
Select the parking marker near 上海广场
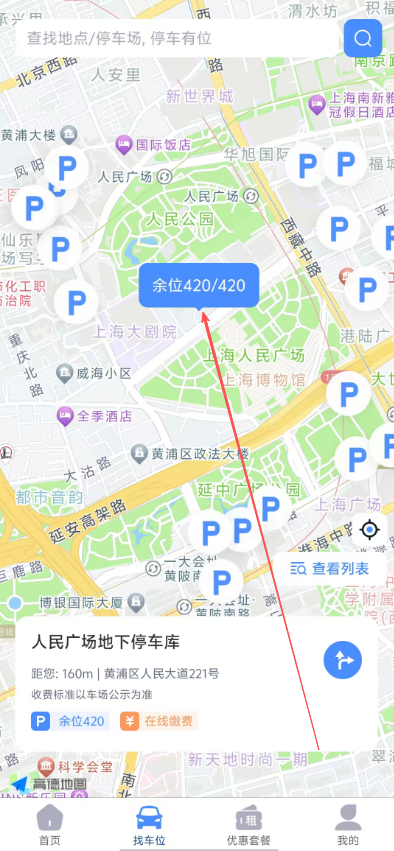(x=356, y=460)
